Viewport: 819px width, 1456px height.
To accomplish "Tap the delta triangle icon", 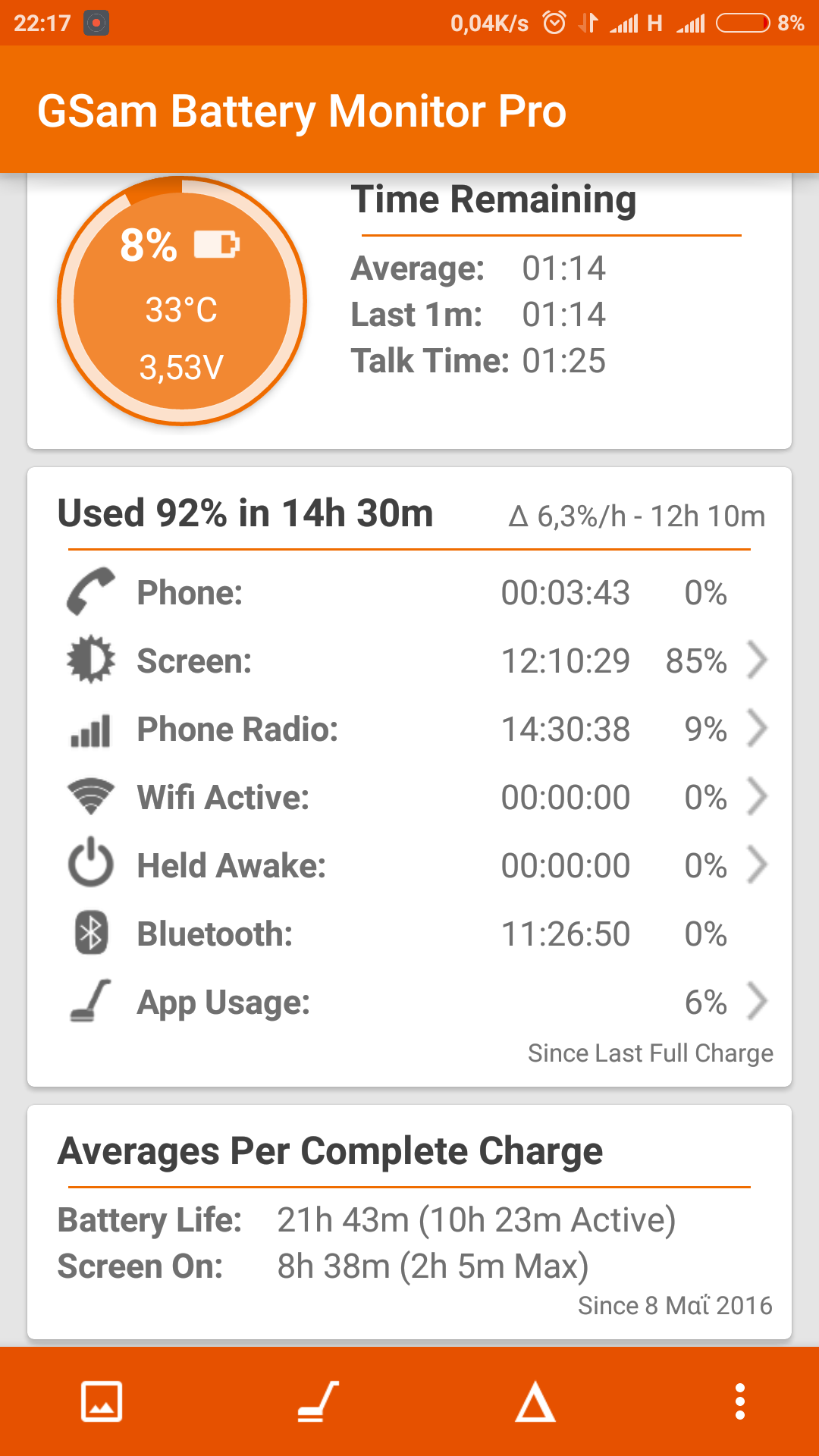I will coord(535,1401).
